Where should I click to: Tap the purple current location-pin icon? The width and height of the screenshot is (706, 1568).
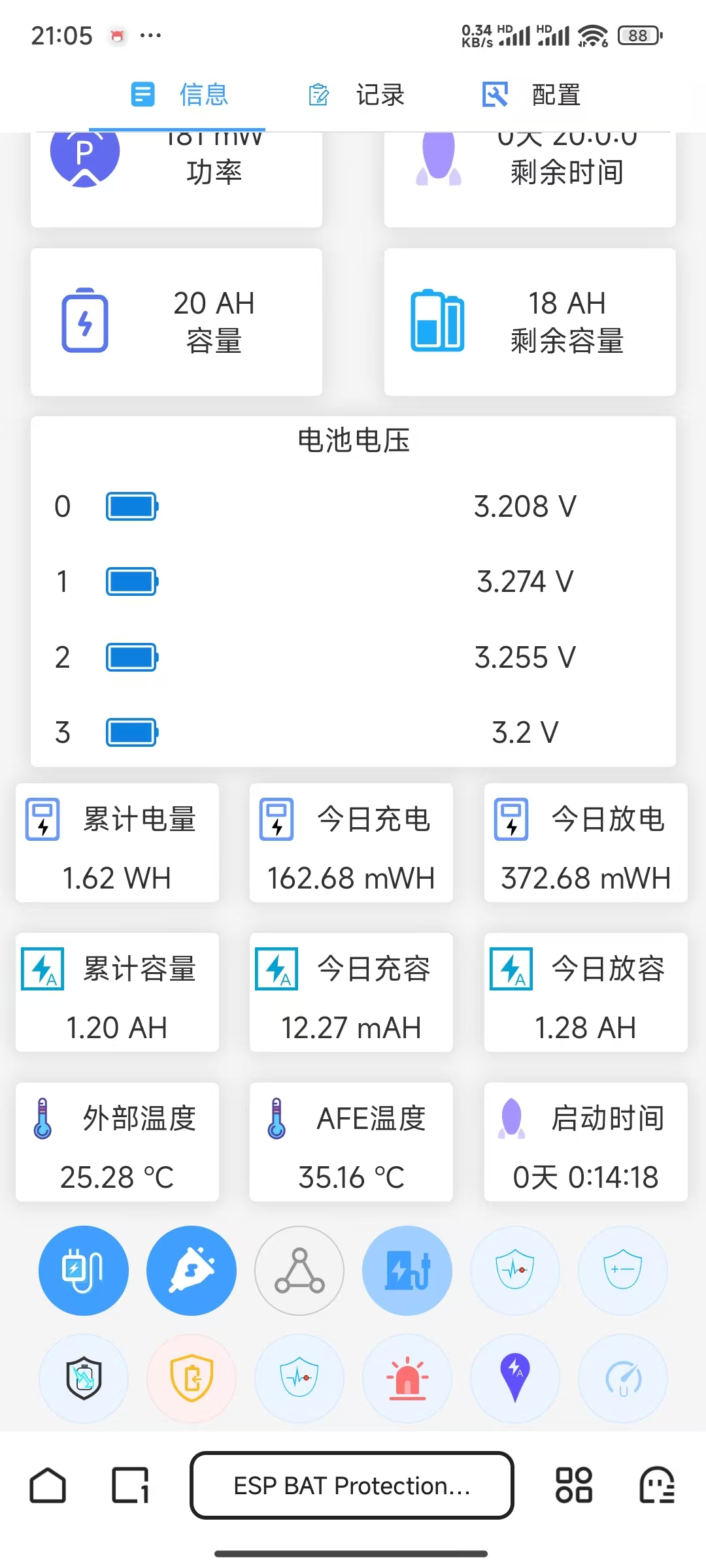pyautogui.click(x=515, y=1378)
